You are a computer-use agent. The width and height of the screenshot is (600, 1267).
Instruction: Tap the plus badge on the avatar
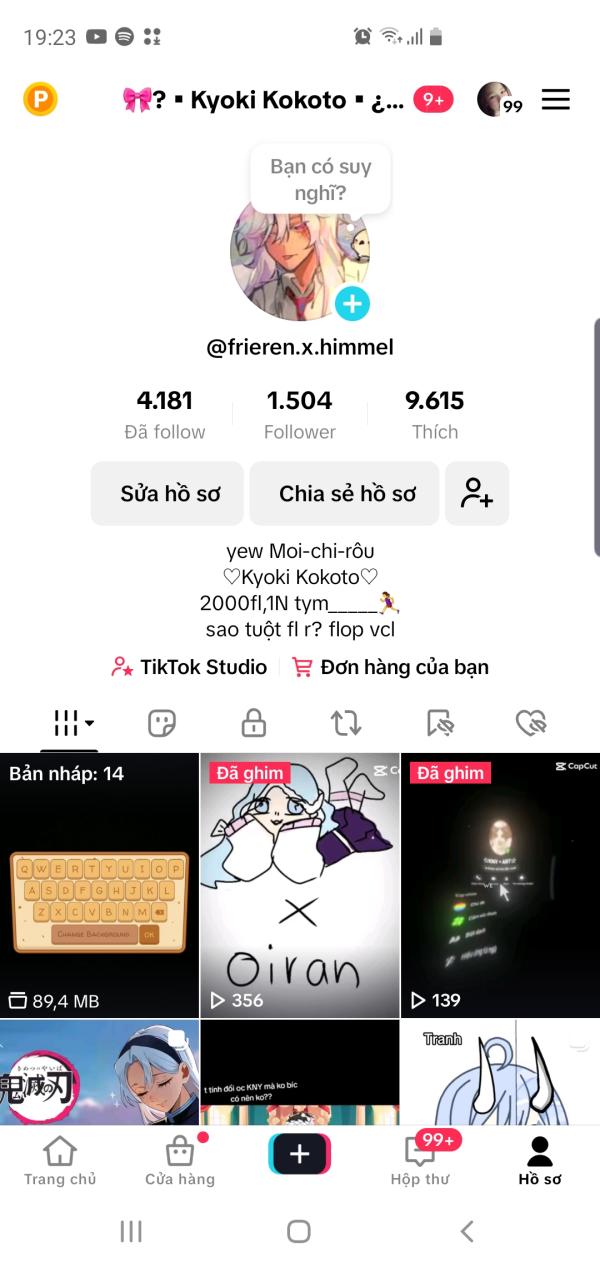coord(352,303)
